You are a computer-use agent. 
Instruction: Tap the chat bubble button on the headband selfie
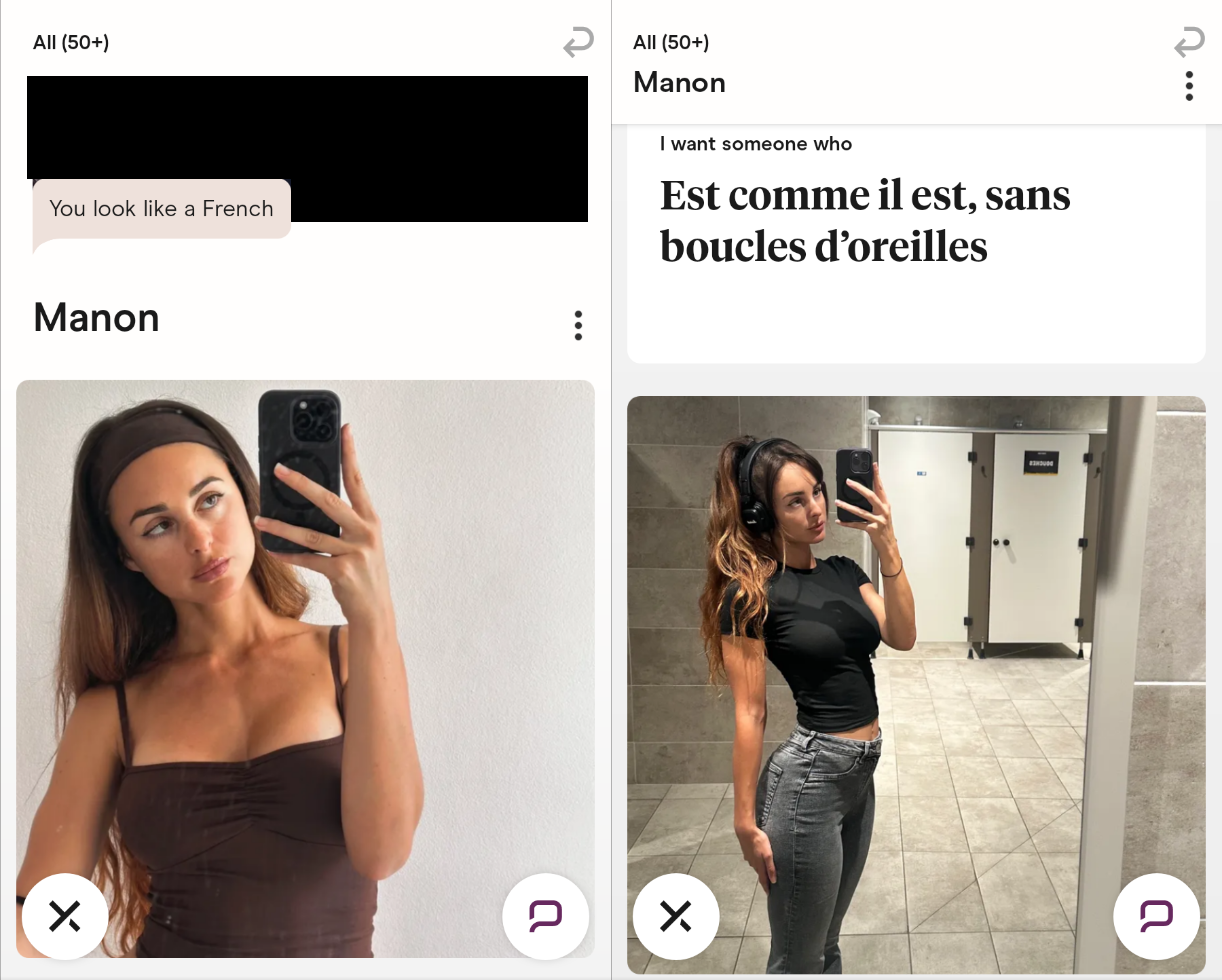click(x=545, y=916)
